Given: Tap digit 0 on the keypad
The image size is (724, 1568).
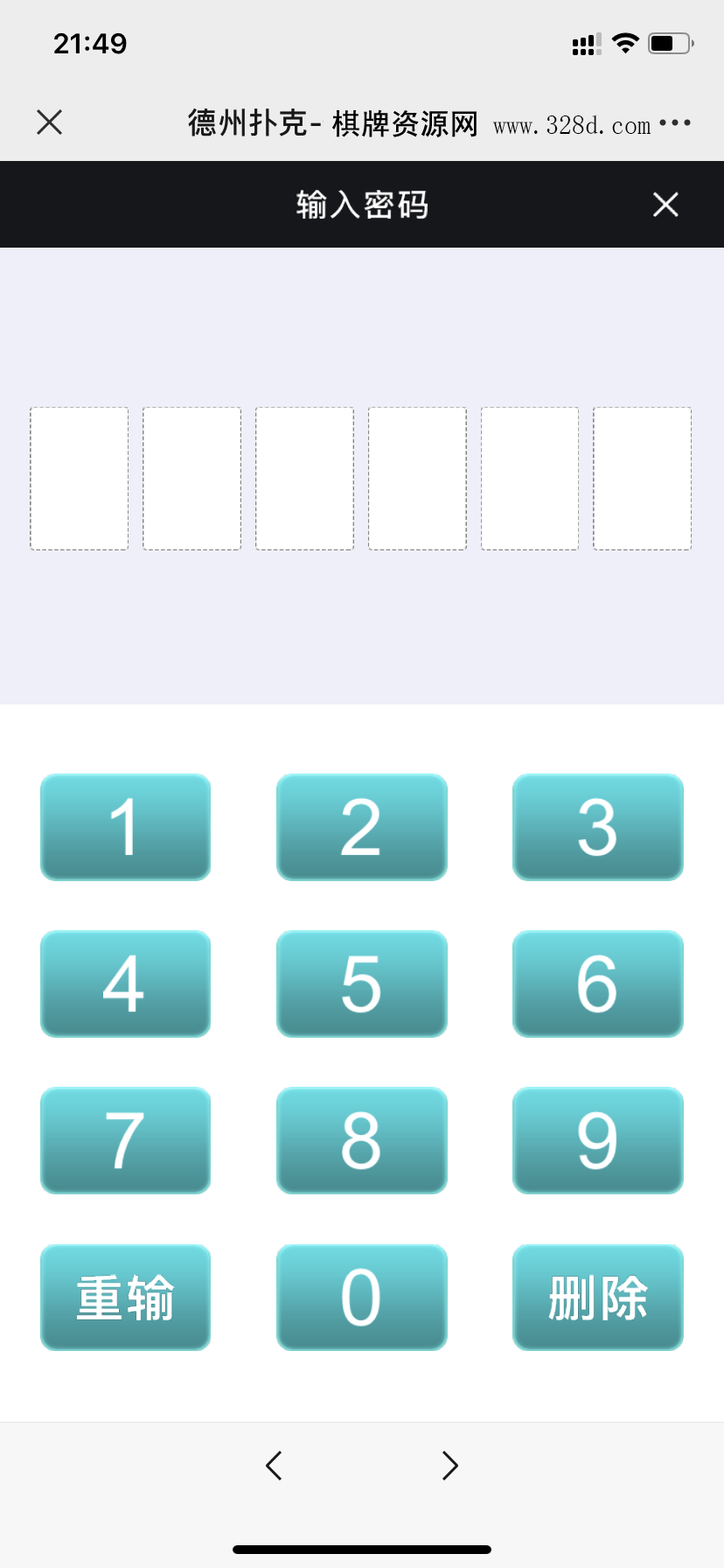Looking at the screenshot, I should [361, 1297].
